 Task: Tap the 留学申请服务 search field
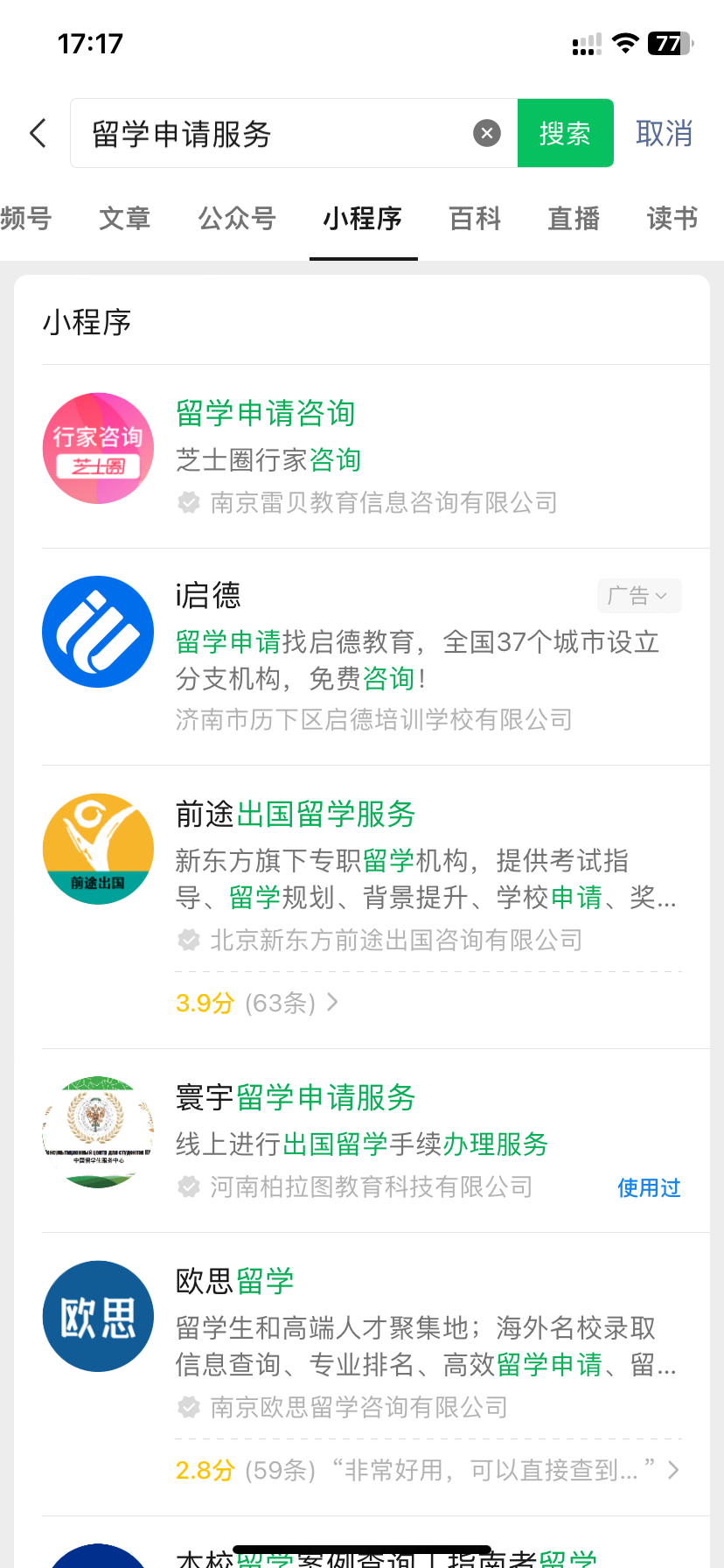tap(271, 134)
